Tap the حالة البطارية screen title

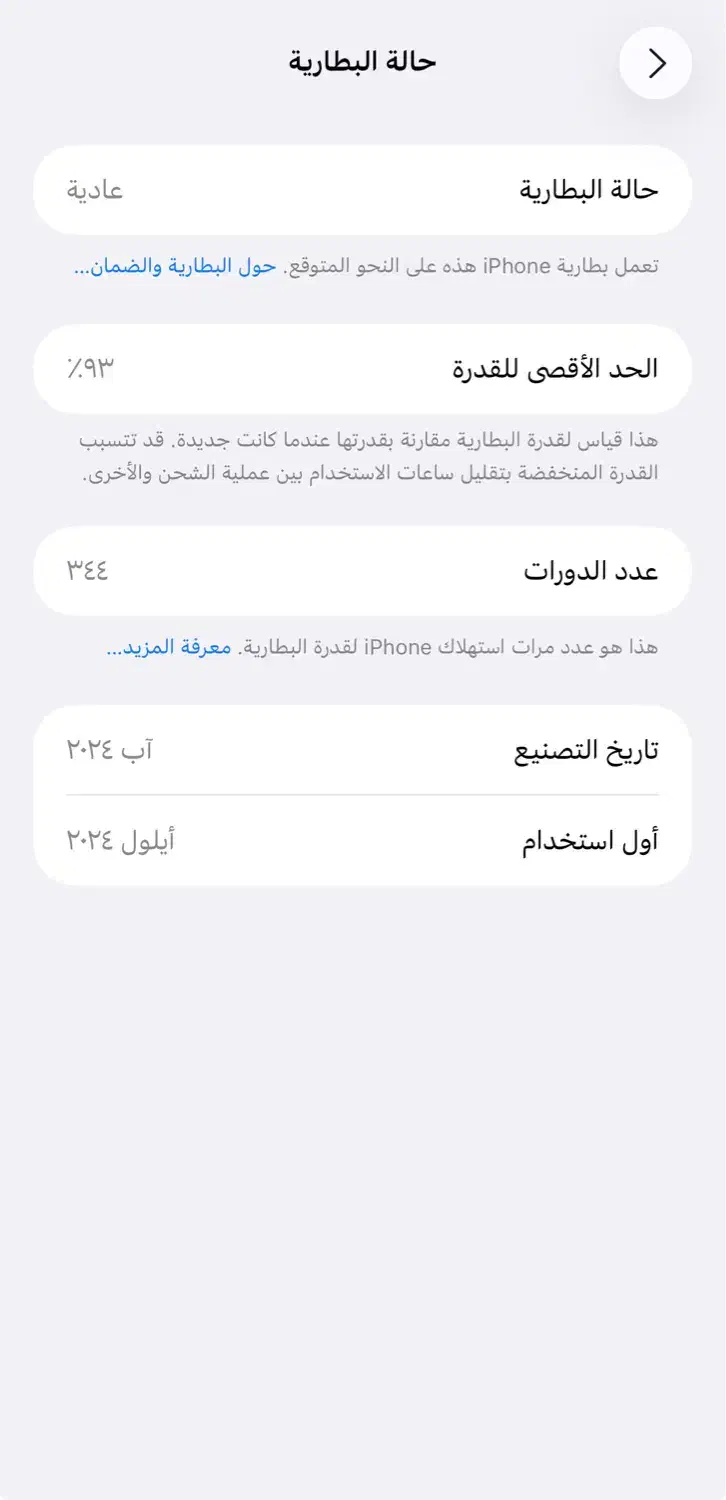[363, 60]
